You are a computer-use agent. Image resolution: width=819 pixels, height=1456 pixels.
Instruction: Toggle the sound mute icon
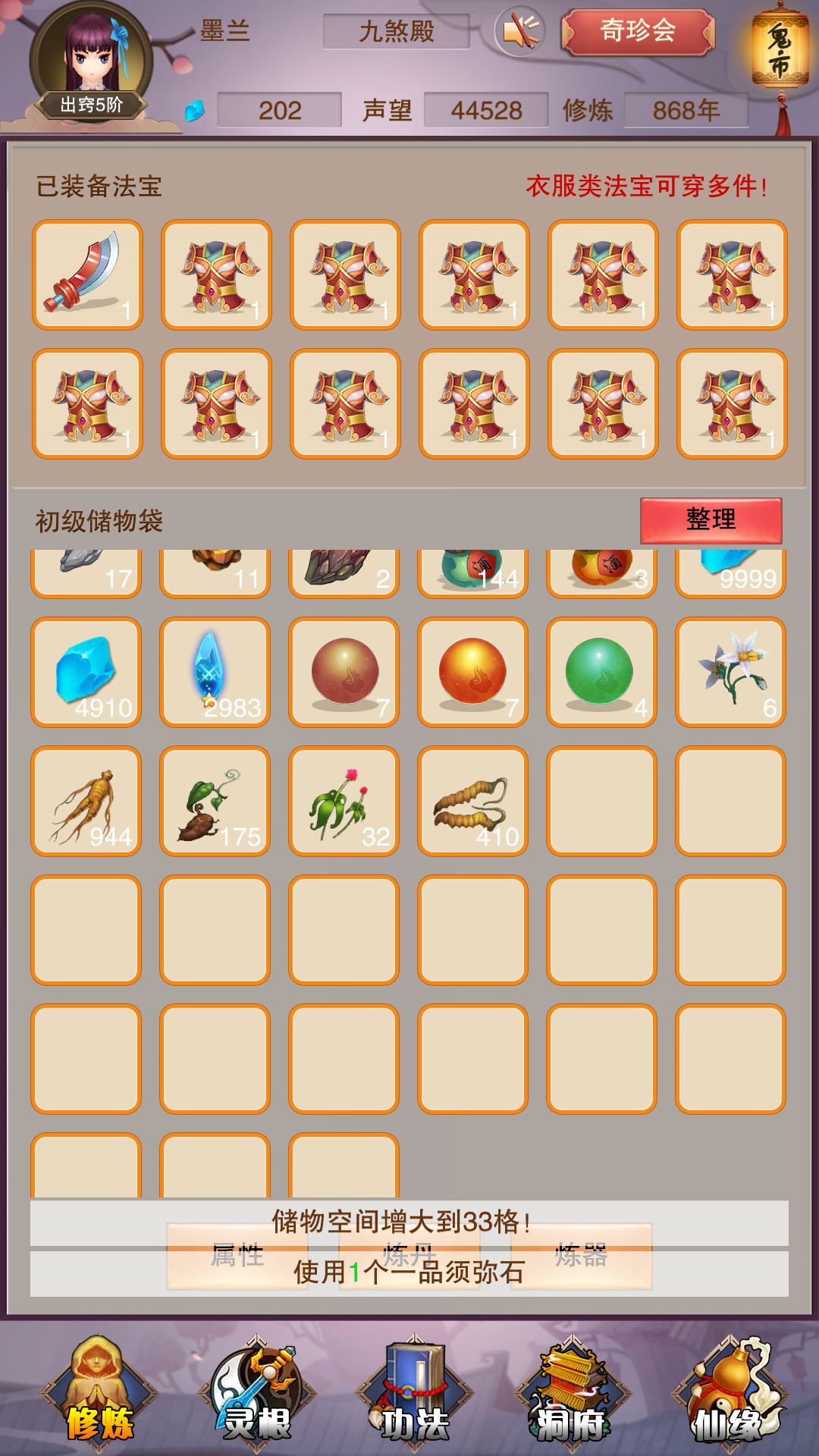pos(521,32)
